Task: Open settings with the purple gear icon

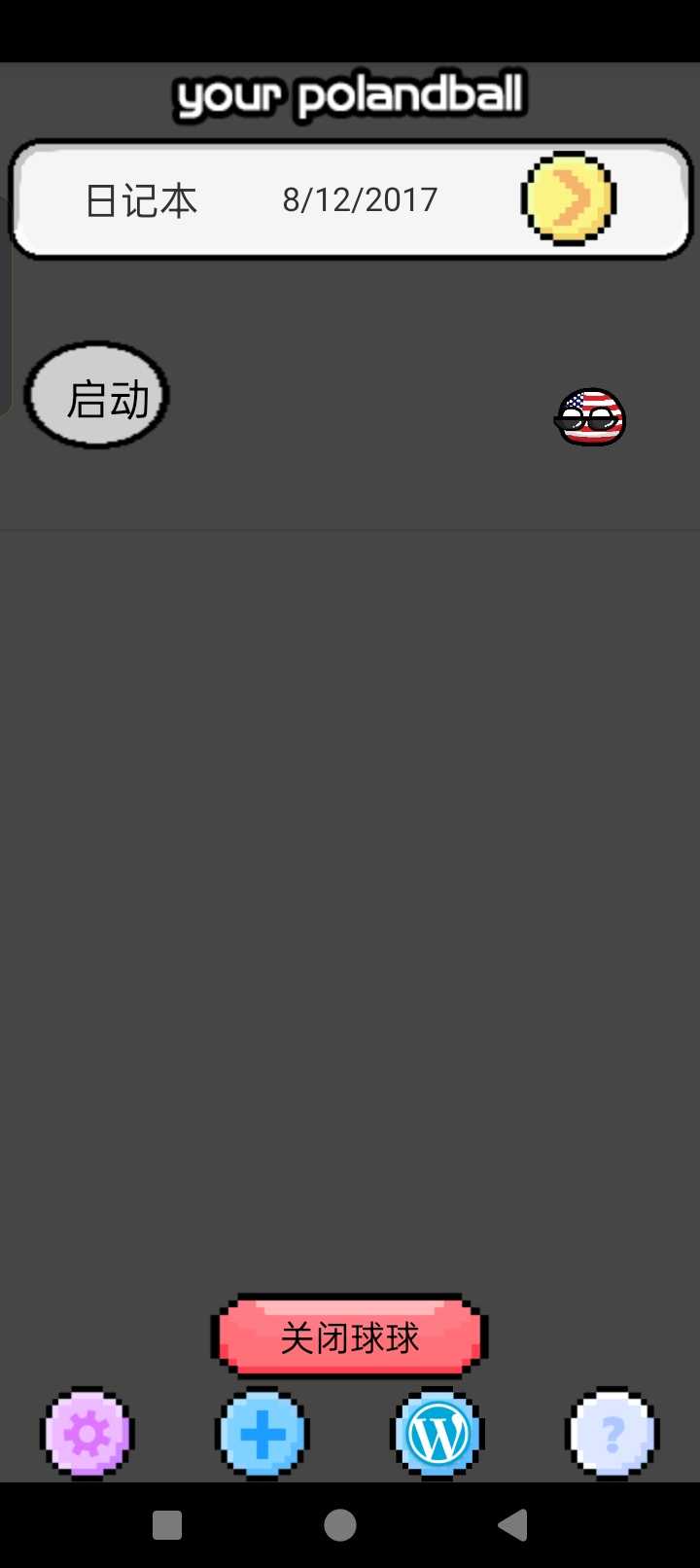Action: coord(87,1433)
